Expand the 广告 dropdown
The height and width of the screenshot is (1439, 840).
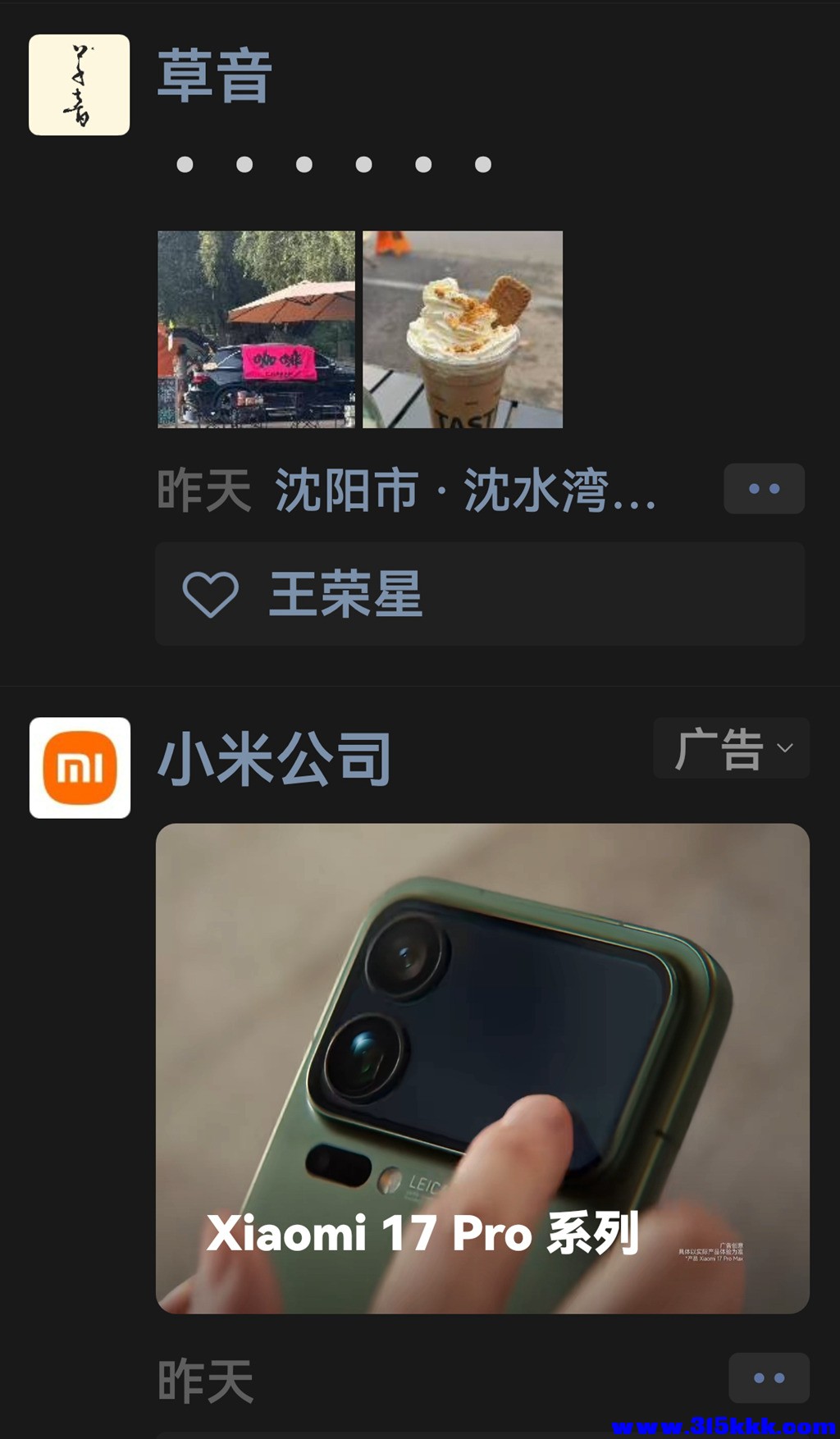click(x=731, y=748)
